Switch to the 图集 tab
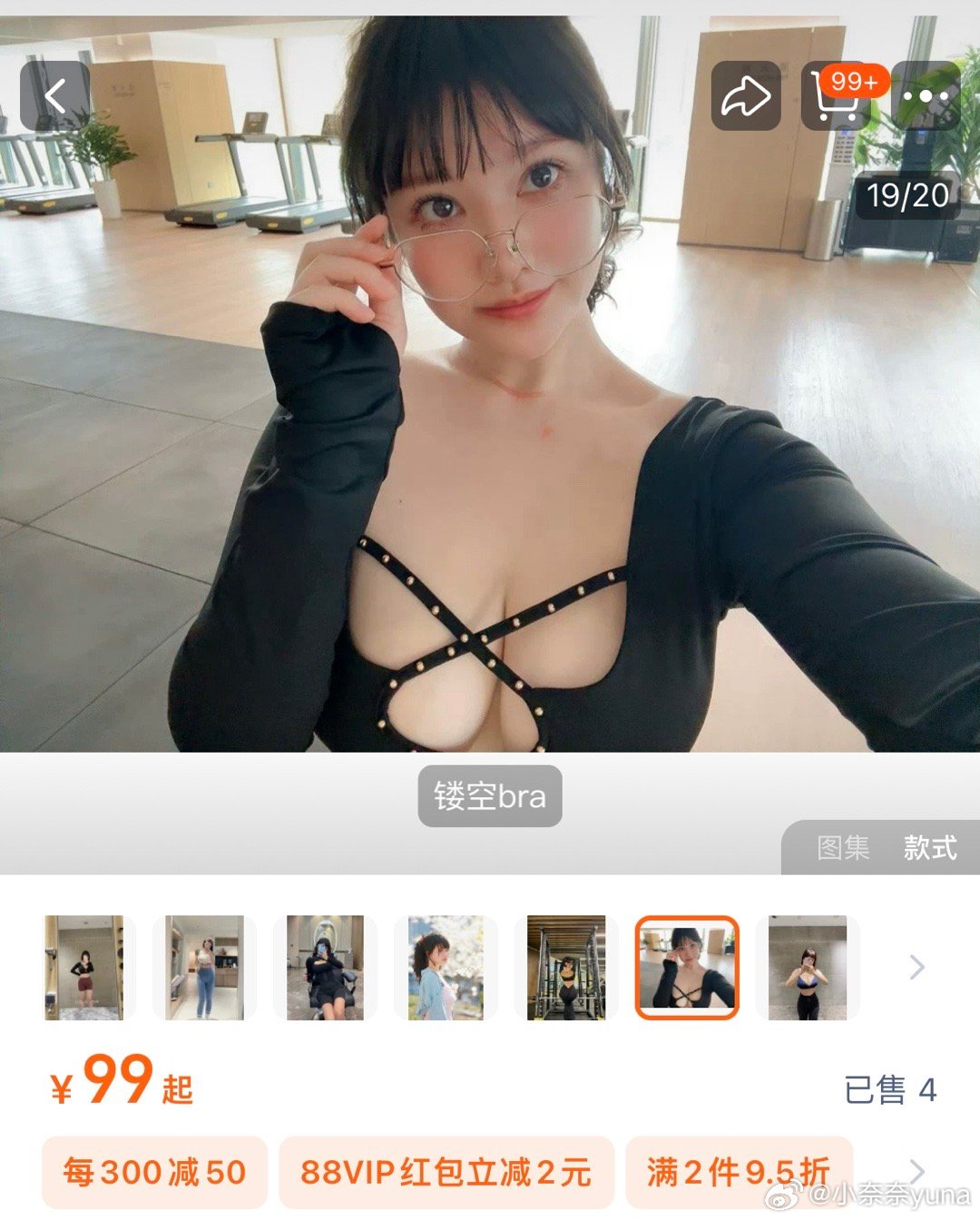Screen dimensions: 980x1221 843,848
